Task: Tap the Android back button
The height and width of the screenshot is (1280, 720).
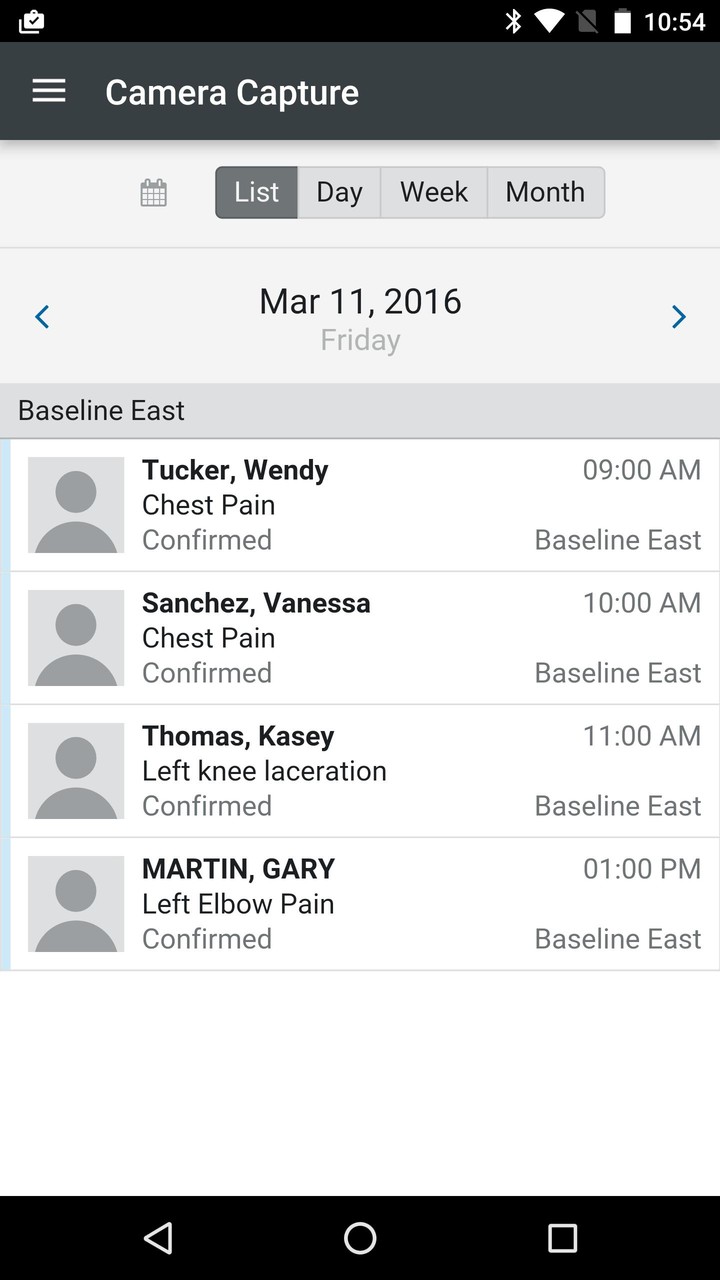Action: pos(158,1238)
